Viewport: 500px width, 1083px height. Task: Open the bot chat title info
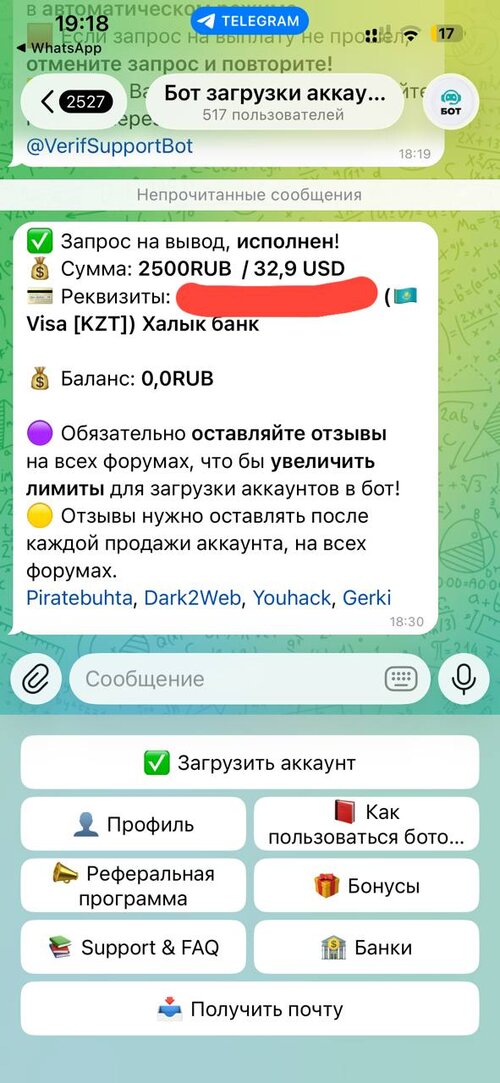[274, 102]
